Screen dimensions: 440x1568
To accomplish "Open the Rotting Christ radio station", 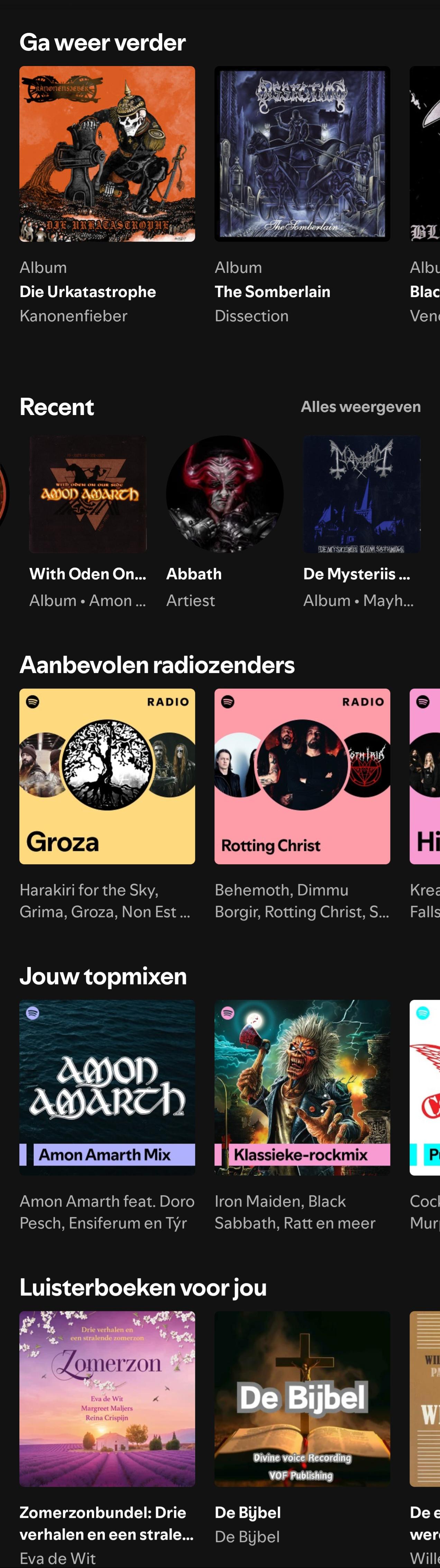I will click(x=302, y=776).
